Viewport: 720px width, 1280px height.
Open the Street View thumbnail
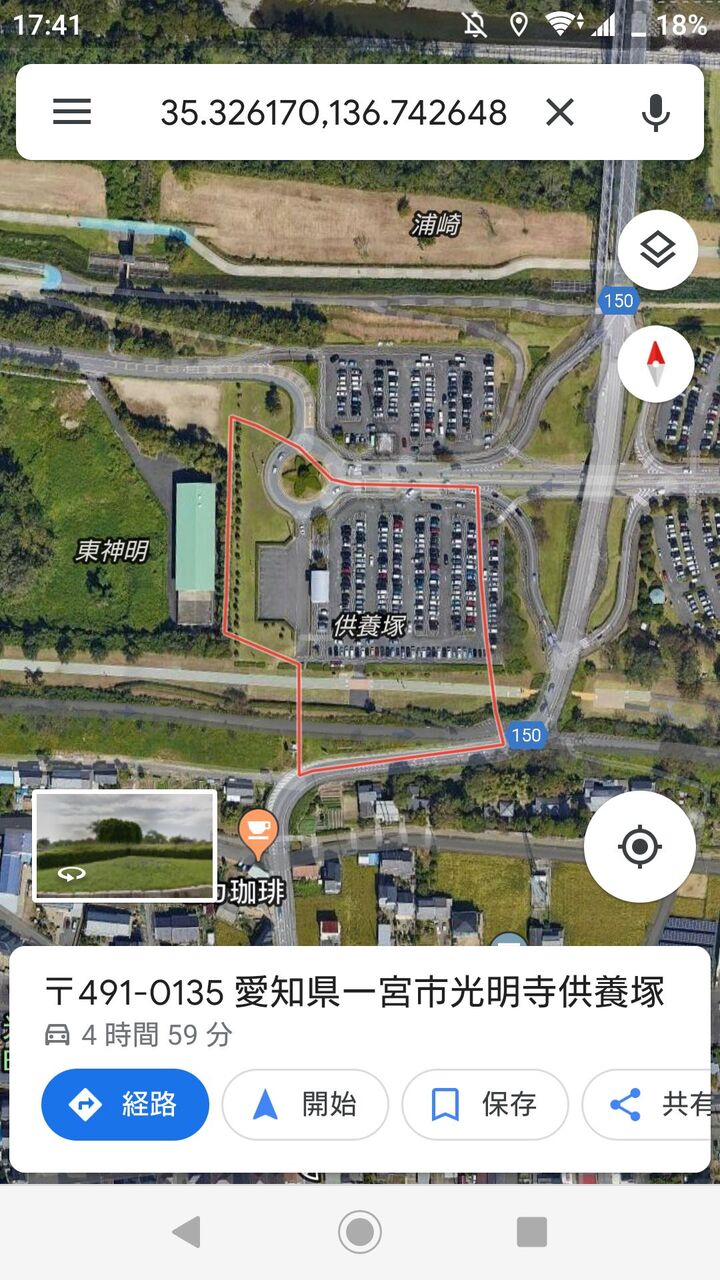click(x=125, y=846)
